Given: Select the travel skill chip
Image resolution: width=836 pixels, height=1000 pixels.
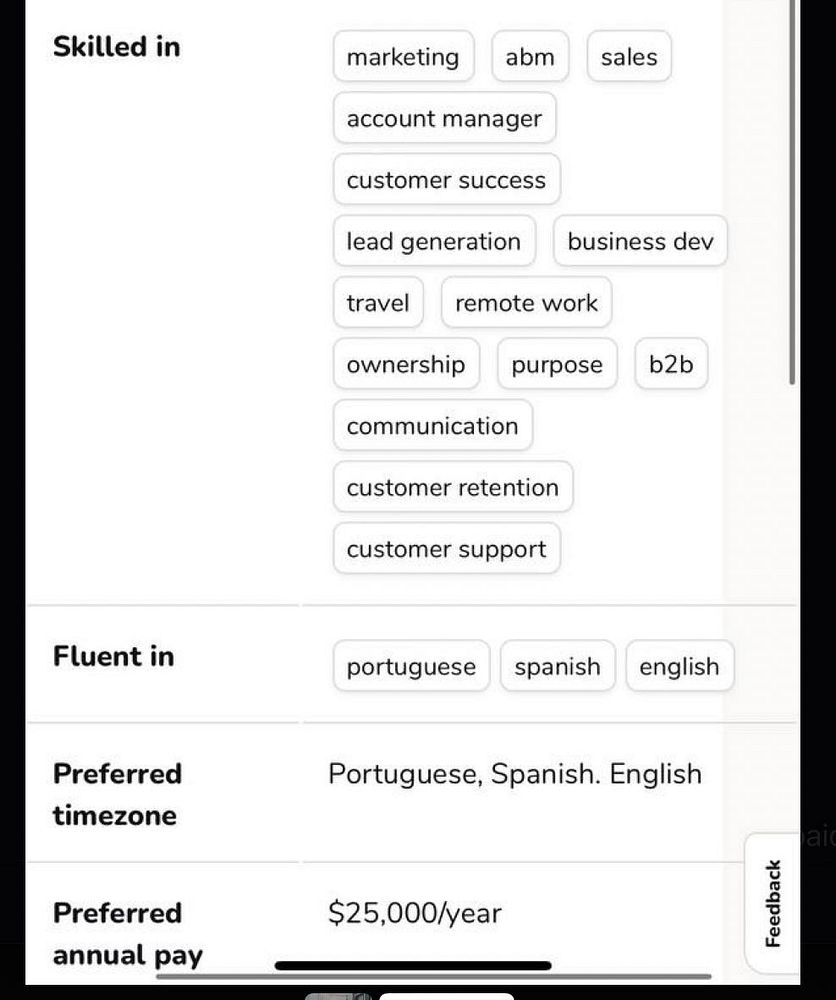Looking at the screenshot, I should (x=378, y=303).
